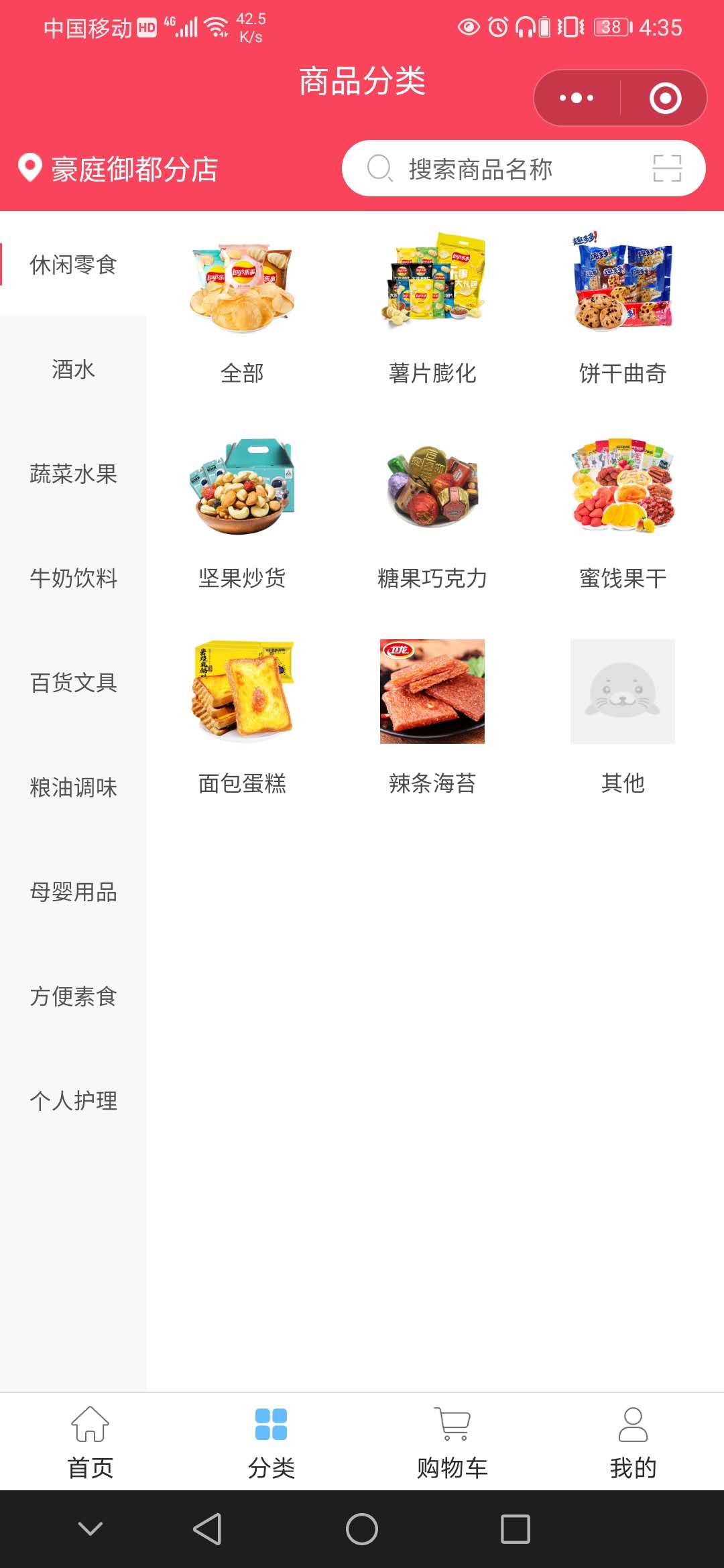Open the 母婴用品 category
The width and height of the screenshot is (724, 1568).
(73, 892)
